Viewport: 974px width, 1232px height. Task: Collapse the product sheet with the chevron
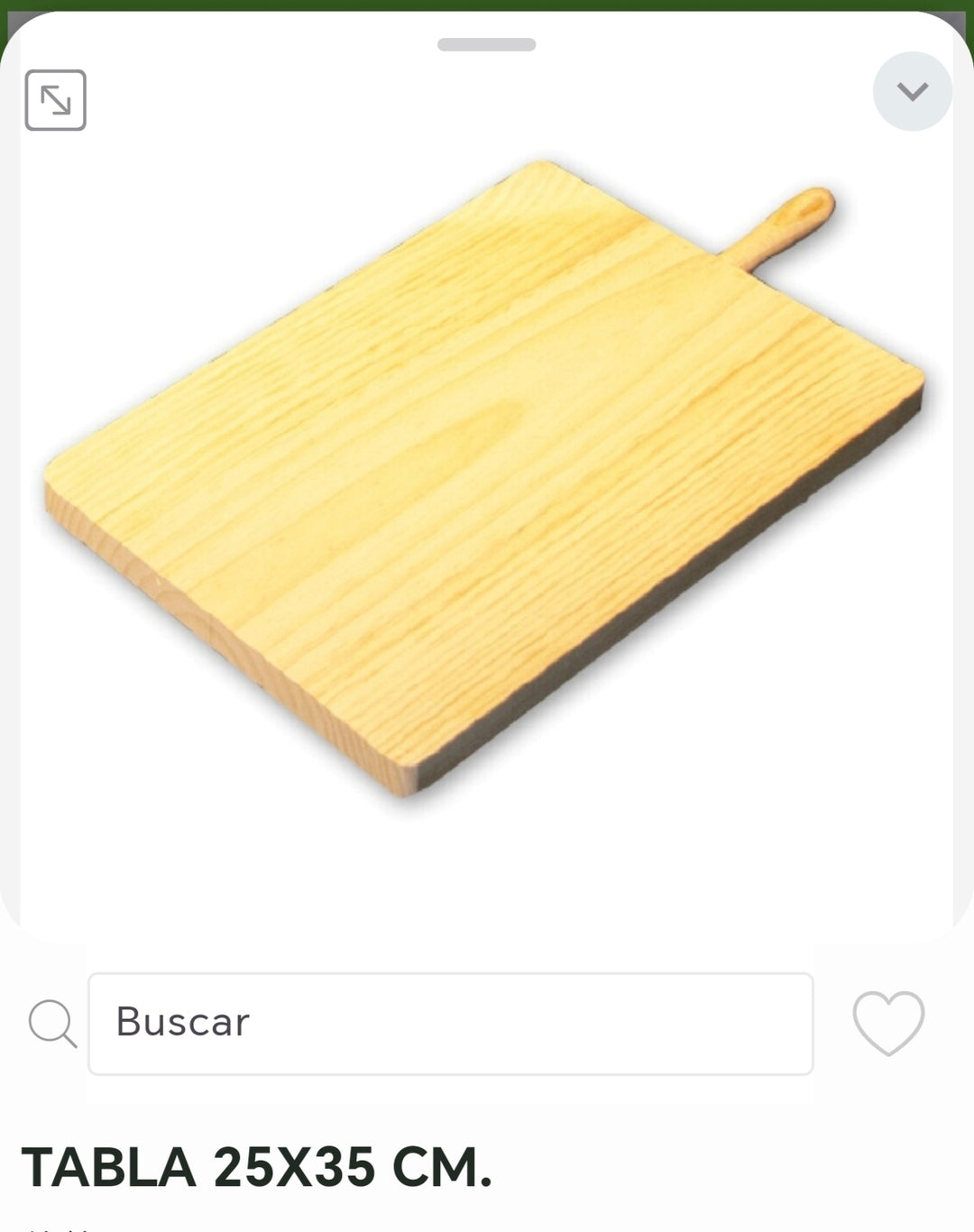(x=912, y=89)
